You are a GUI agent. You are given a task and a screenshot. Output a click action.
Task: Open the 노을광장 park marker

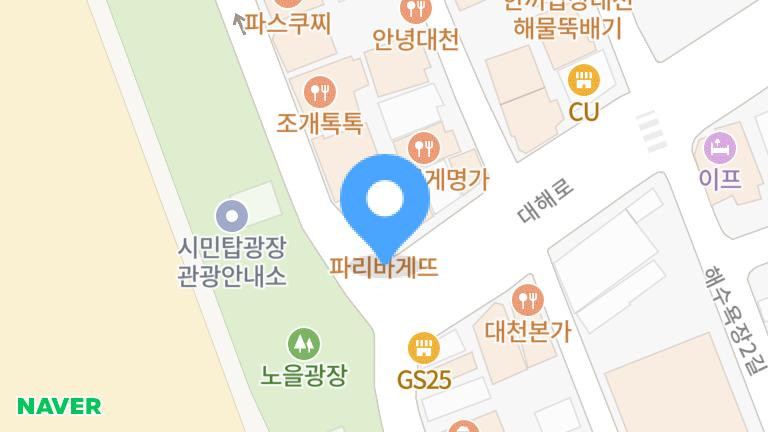tap(304, 344)
